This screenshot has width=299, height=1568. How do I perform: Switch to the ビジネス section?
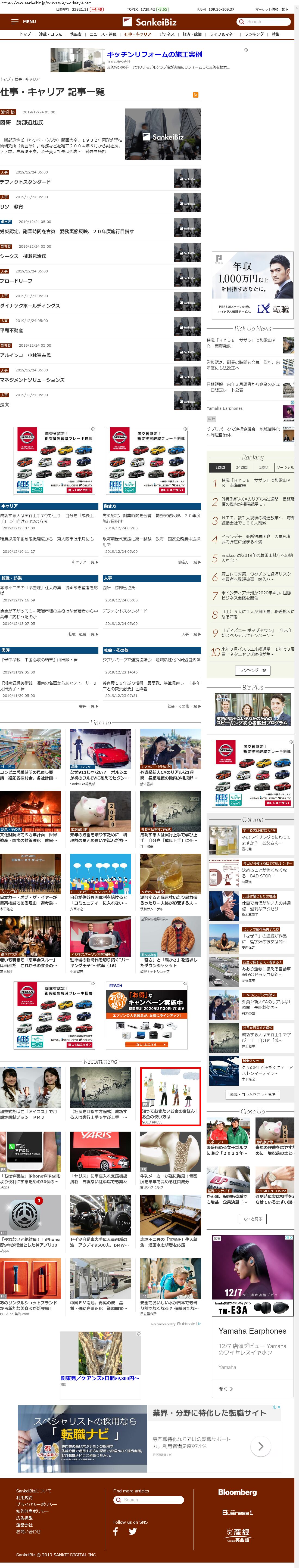[166, 34]
